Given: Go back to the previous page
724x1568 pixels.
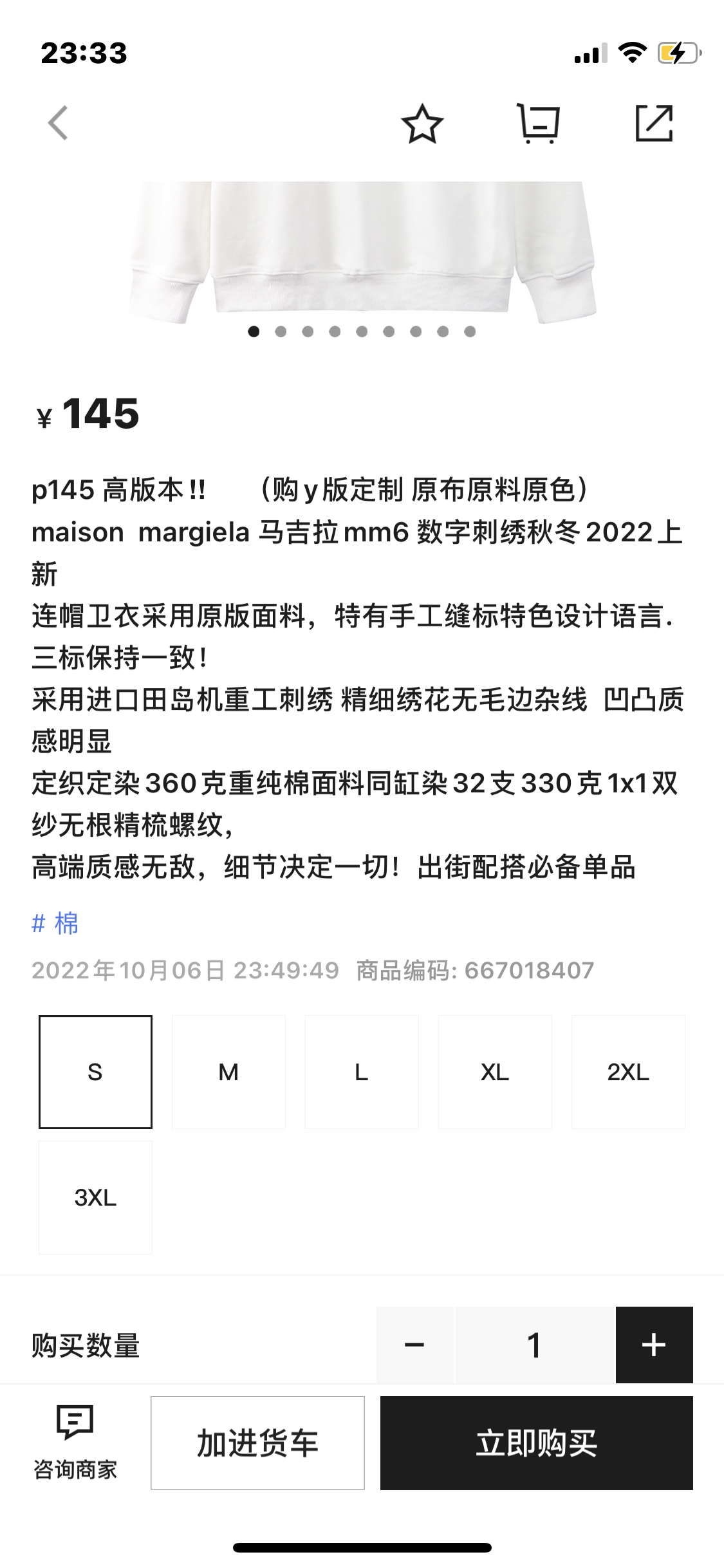Looking at the screenshot, I should 58,123.
